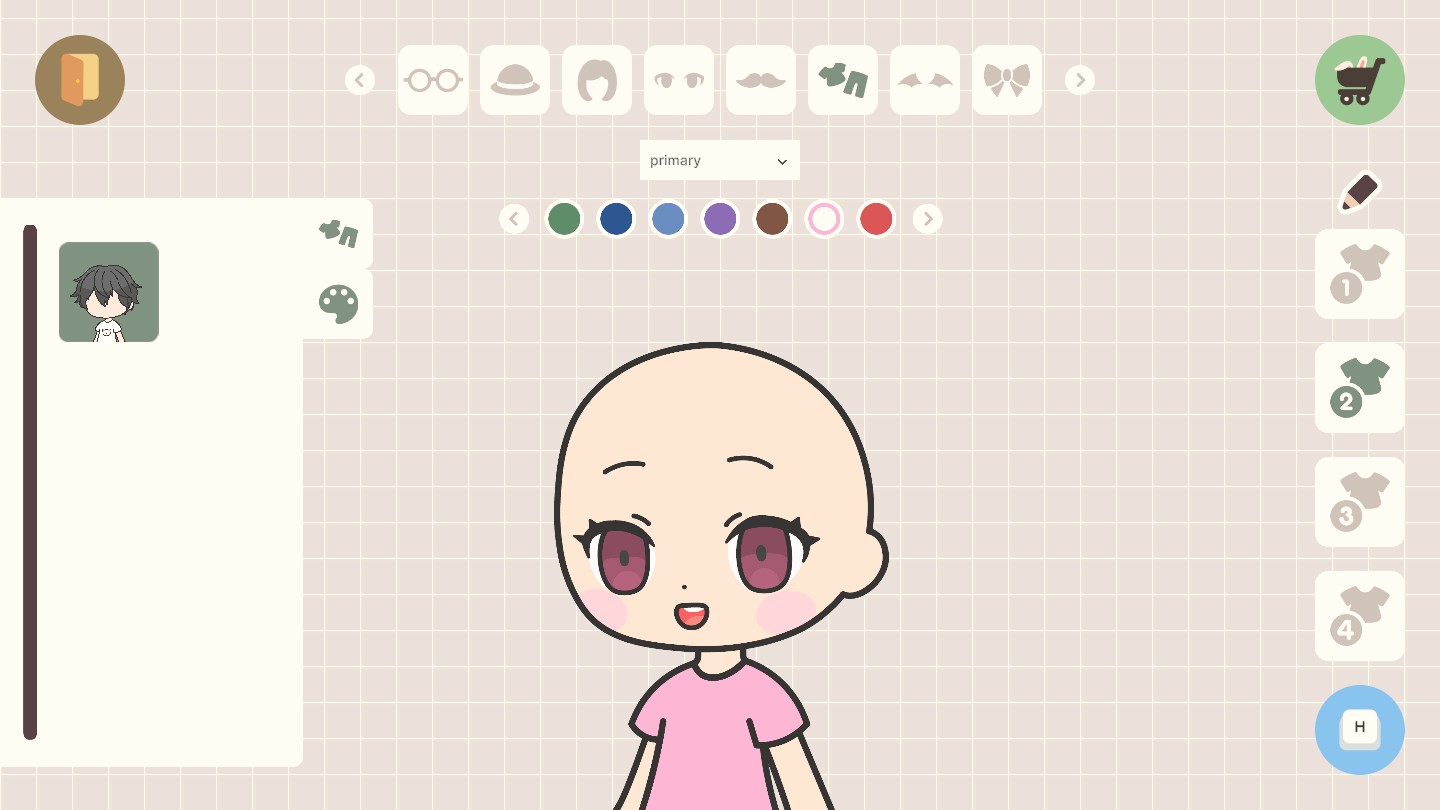Pick the purple color swatch

tap(720, 219)
